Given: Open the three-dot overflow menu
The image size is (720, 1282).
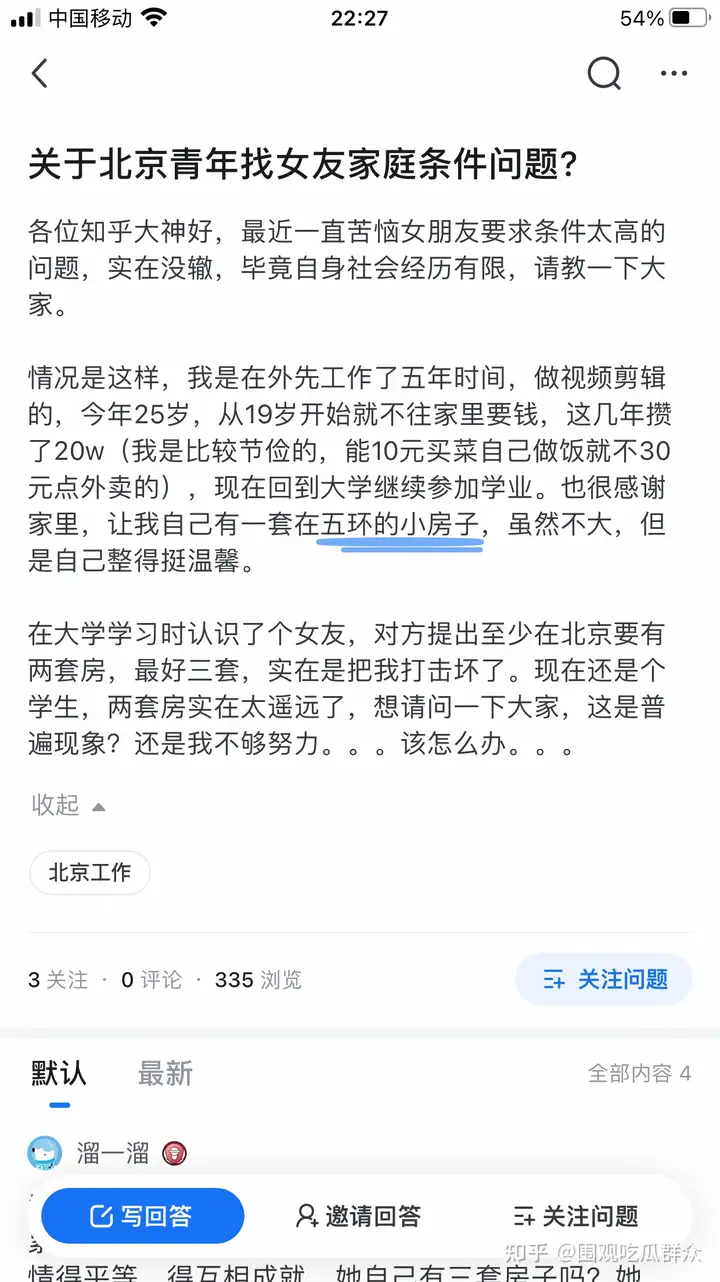Looking at the screenshot, I should [x=674, y=74].
